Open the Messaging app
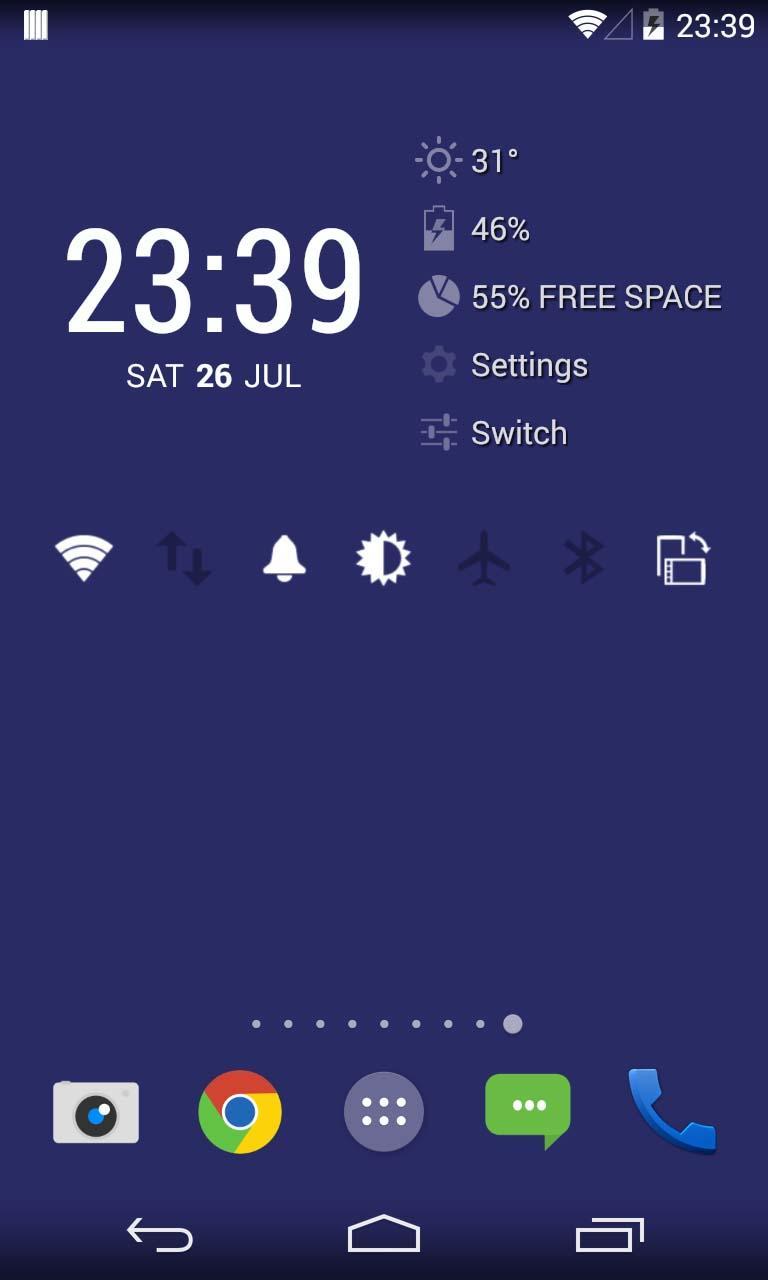 (x=526, y=1111)
